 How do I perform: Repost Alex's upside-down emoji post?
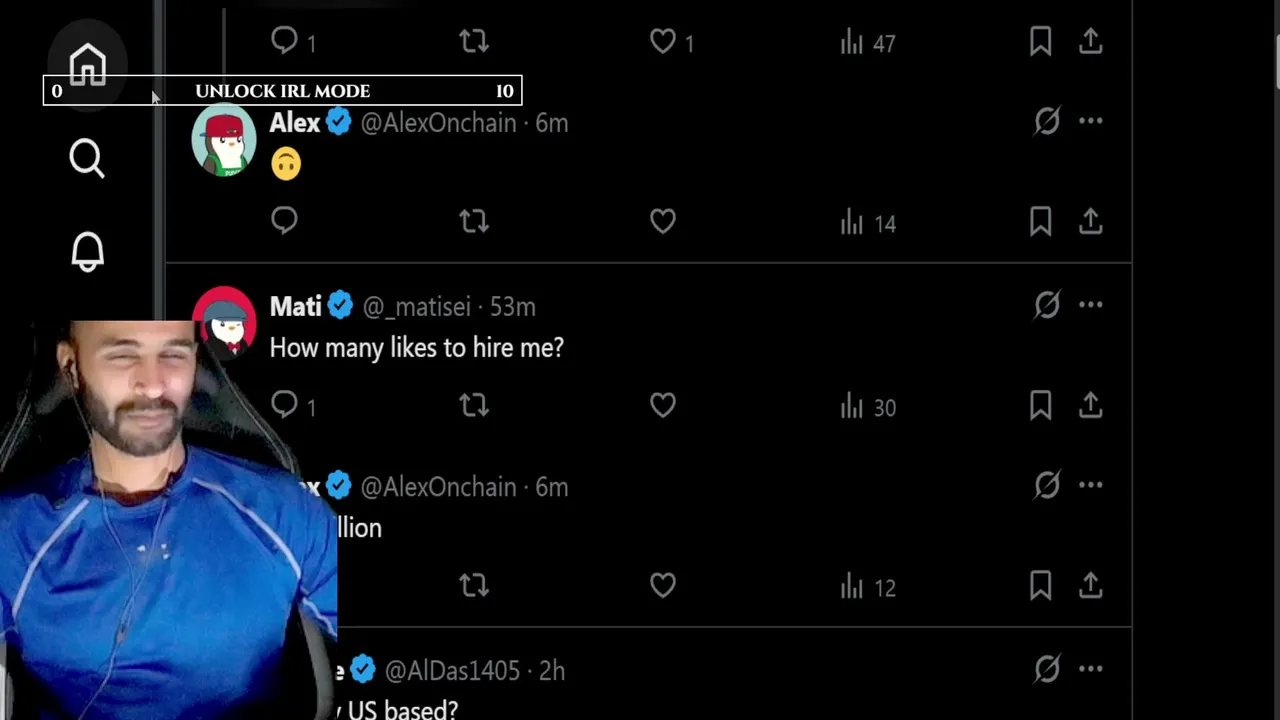[474, 221]
